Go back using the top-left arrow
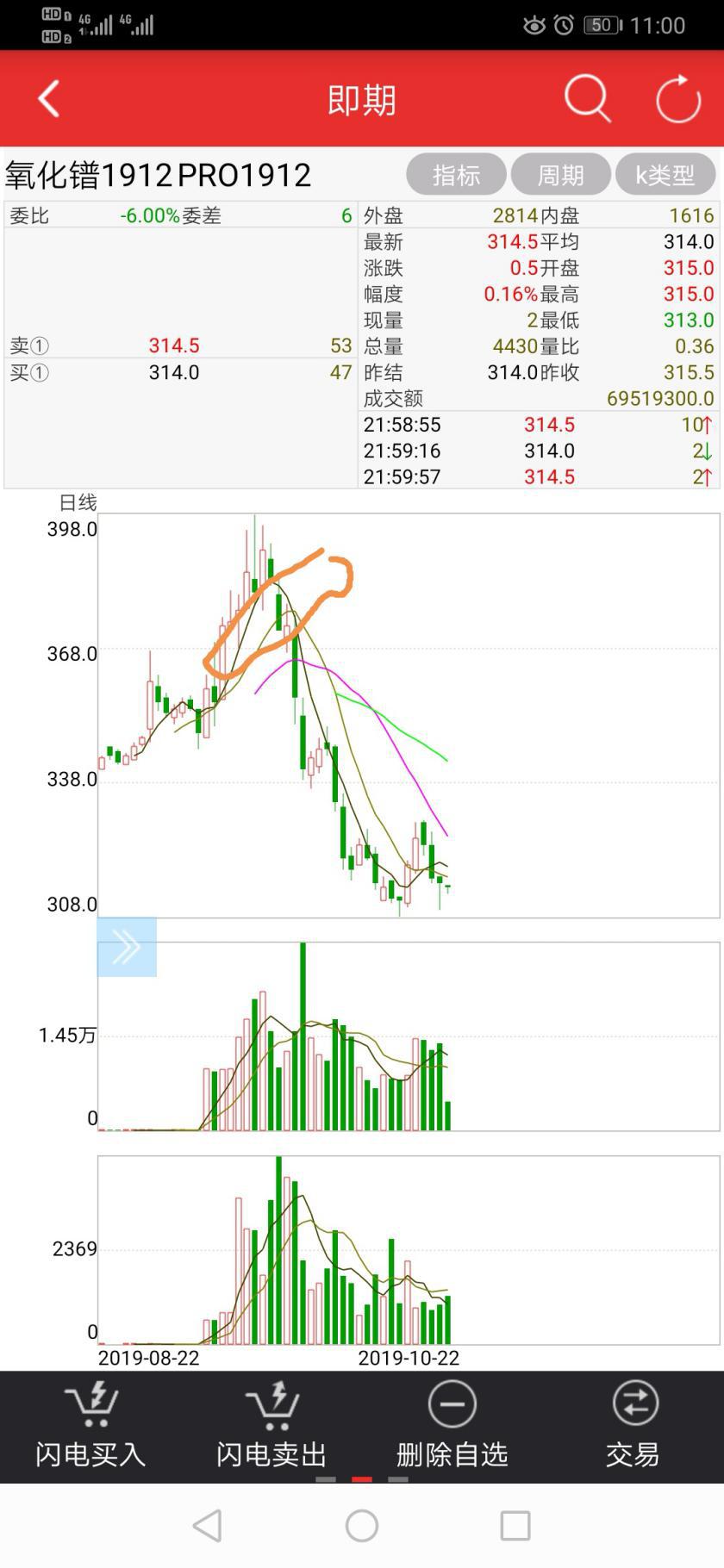 49,98
